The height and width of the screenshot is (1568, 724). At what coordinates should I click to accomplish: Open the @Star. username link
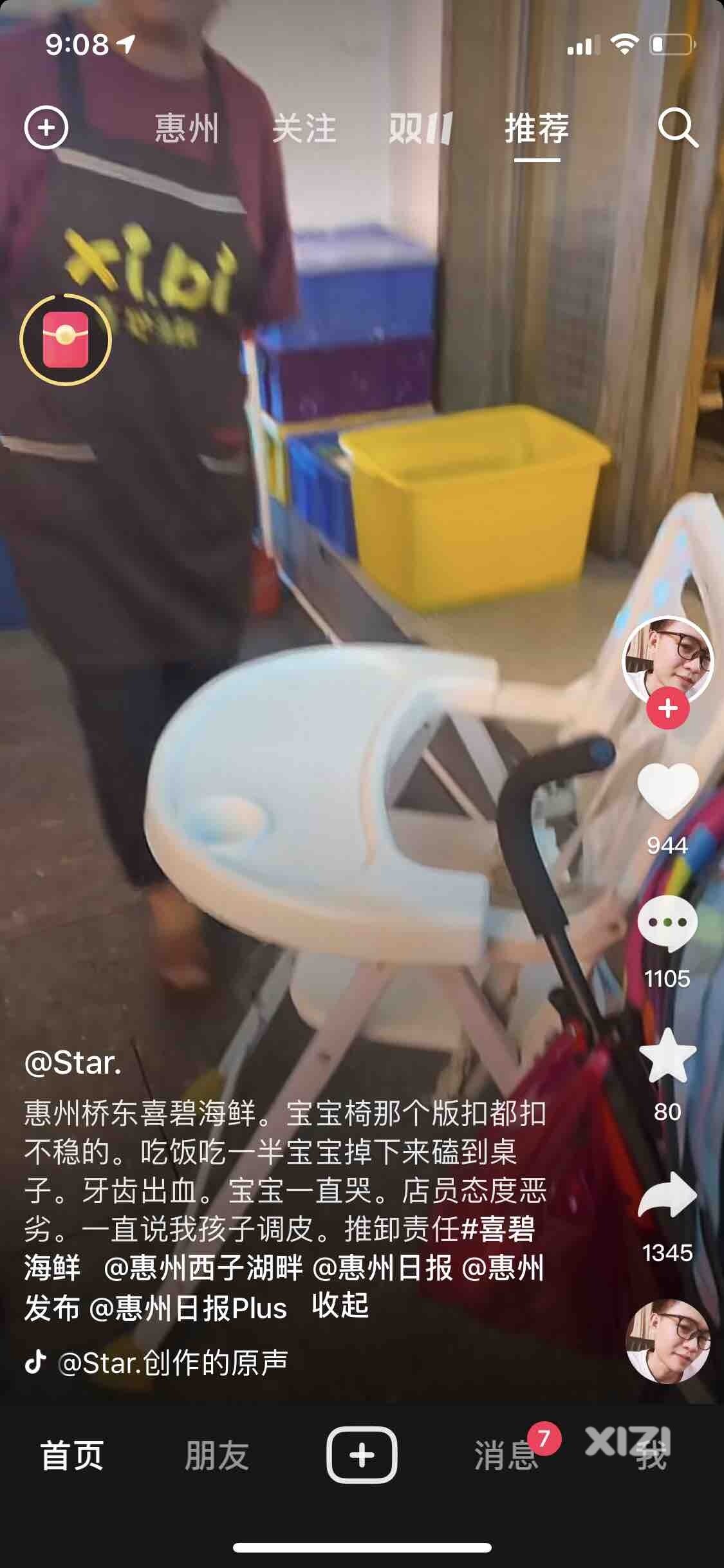[x=72, y=1063]
